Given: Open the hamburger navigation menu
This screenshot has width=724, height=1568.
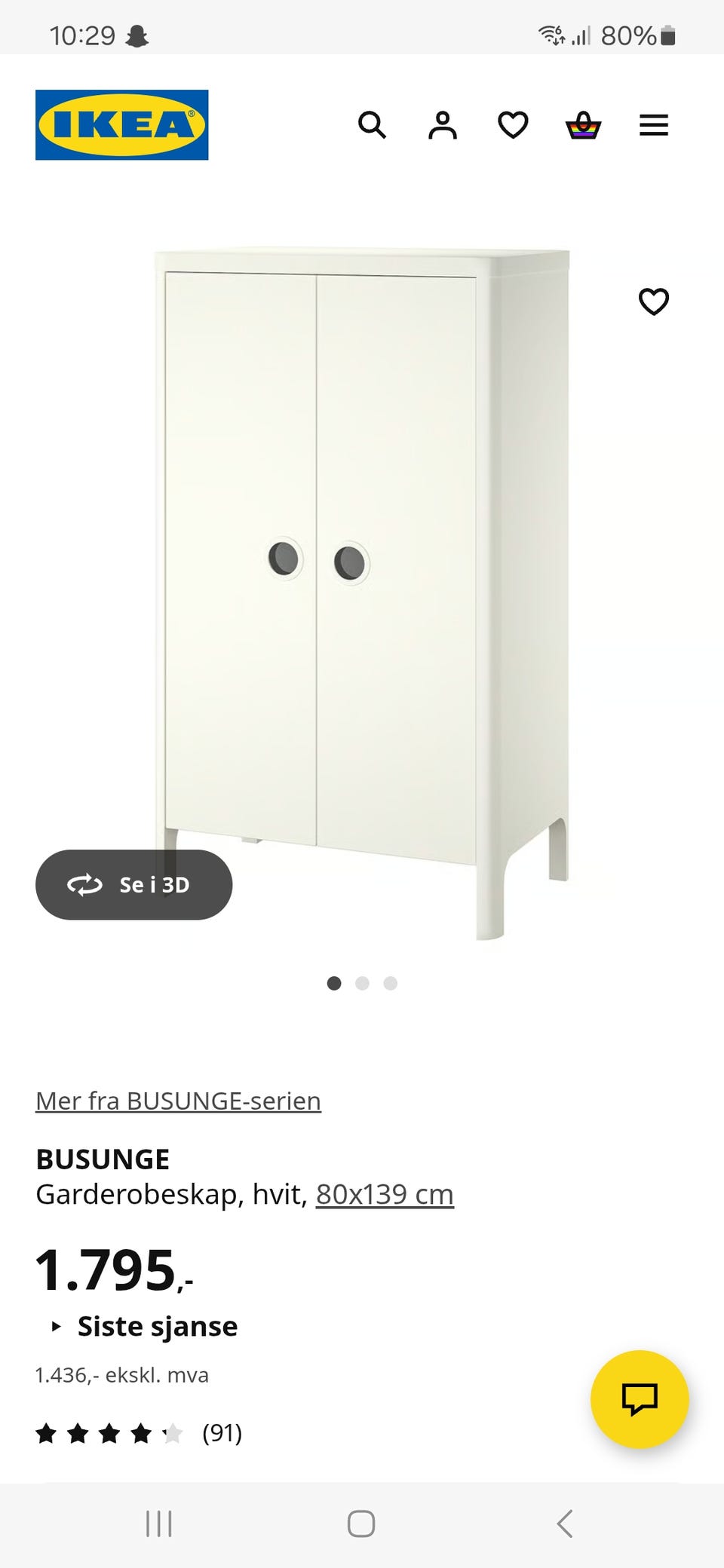Looking at the screenshot, I should point(653,125).
